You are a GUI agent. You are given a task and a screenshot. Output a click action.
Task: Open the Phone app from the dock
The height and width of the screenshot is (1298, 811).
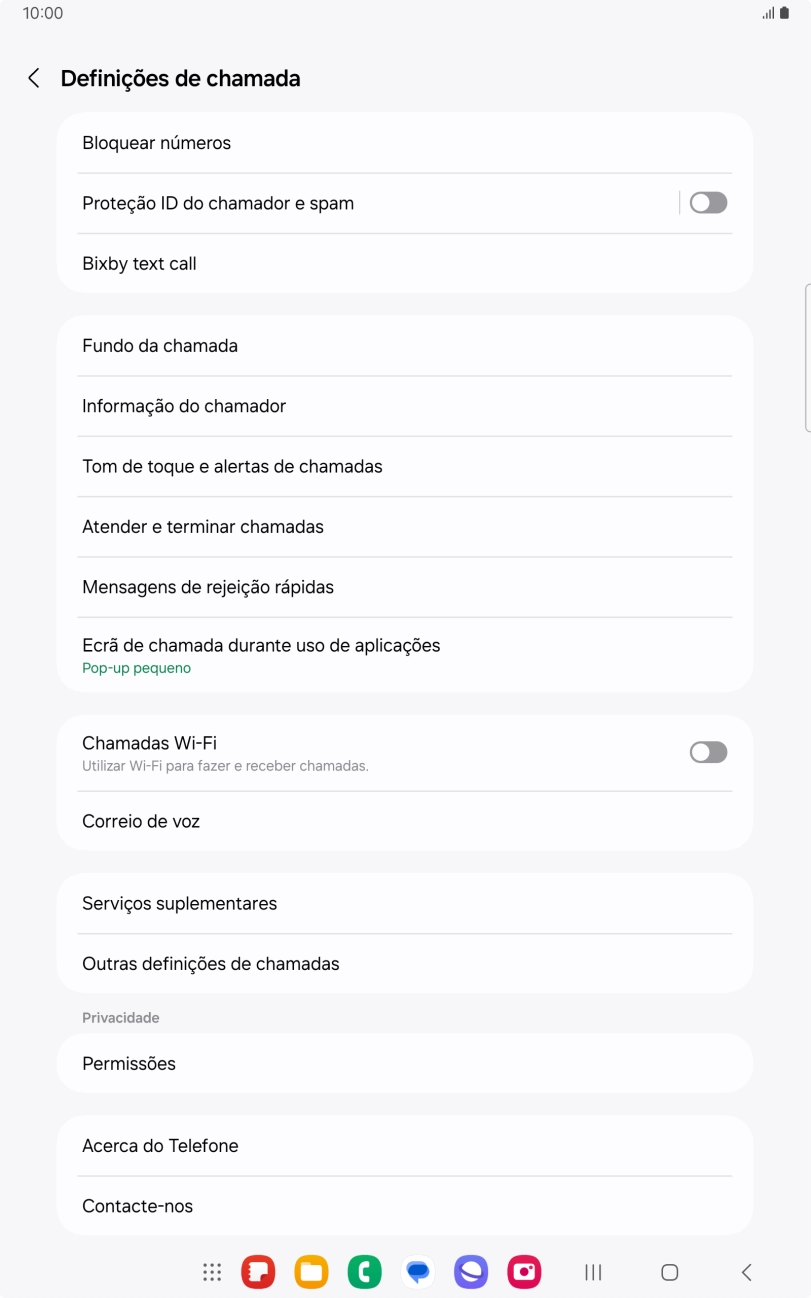364,1272
